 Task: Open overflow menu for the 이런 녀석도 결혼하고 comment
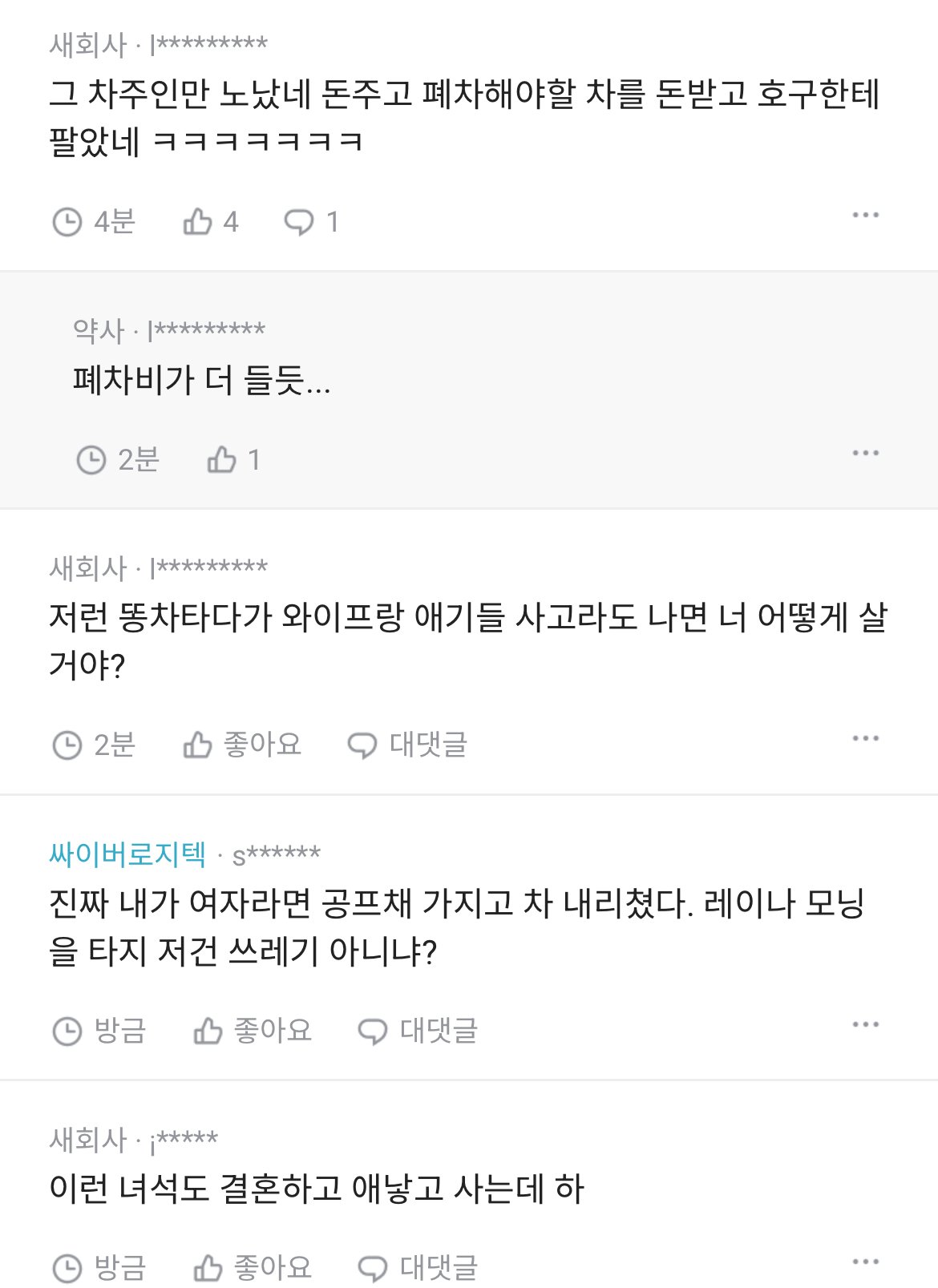tap(865, 1262)
